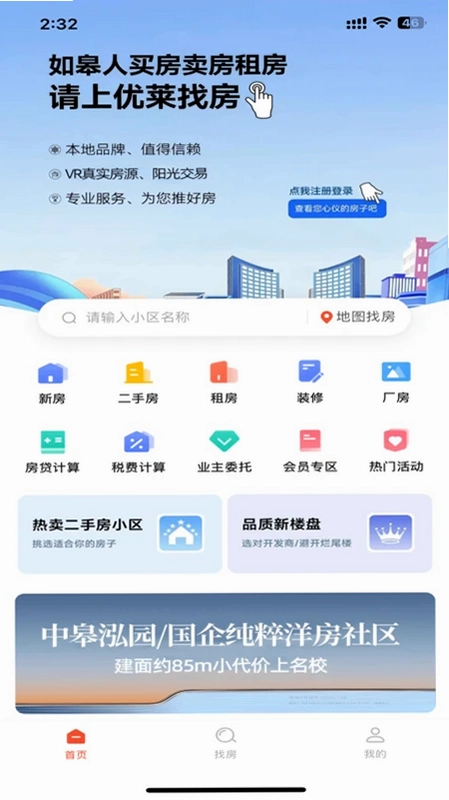The height and width of the screenshot is (800, 449).
Task: Open the 中皋泓园 banner
Action: coord(225,653)
